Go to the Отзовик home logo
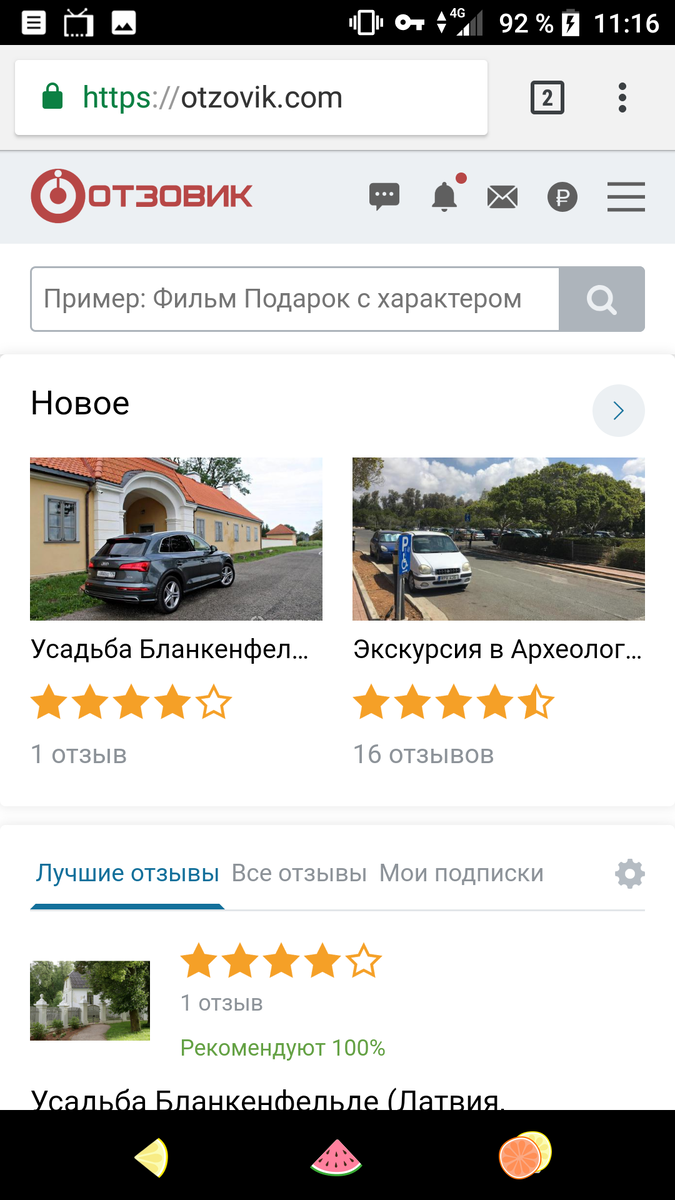675x1200 pixels. pos(141,196)
